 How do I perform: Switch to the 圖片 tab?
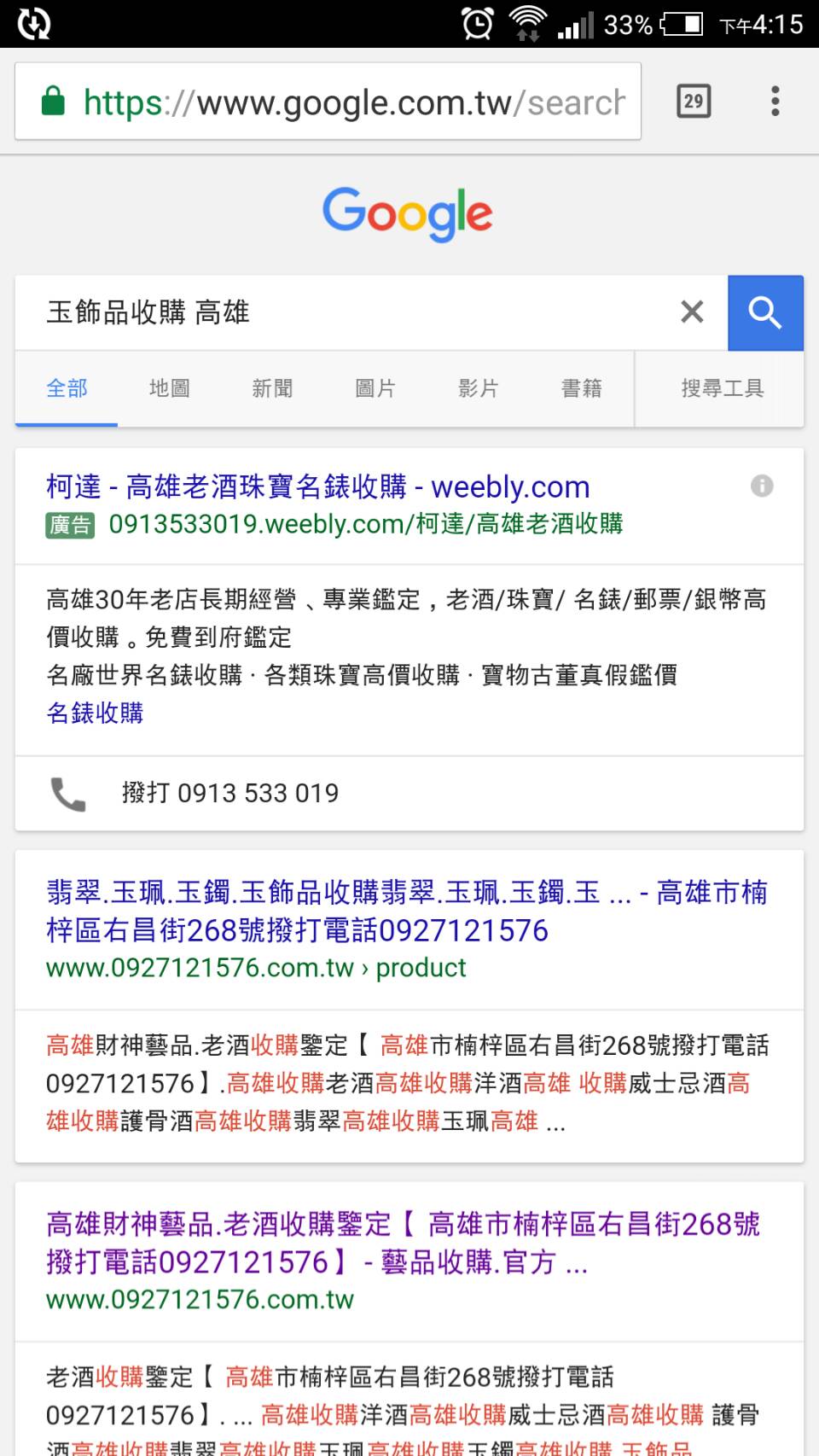pos(375,388)
